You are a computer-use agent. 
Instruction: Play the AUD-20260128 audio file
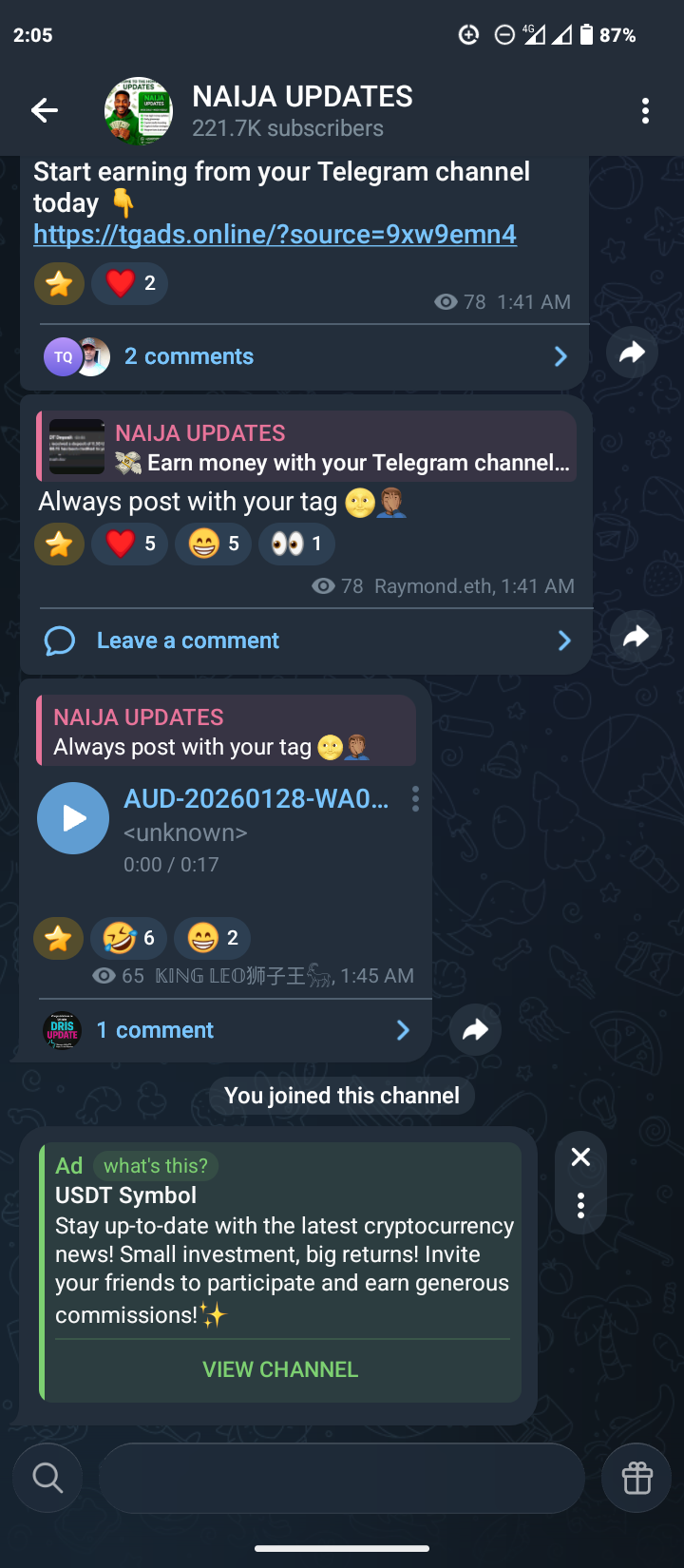(73, 818)
